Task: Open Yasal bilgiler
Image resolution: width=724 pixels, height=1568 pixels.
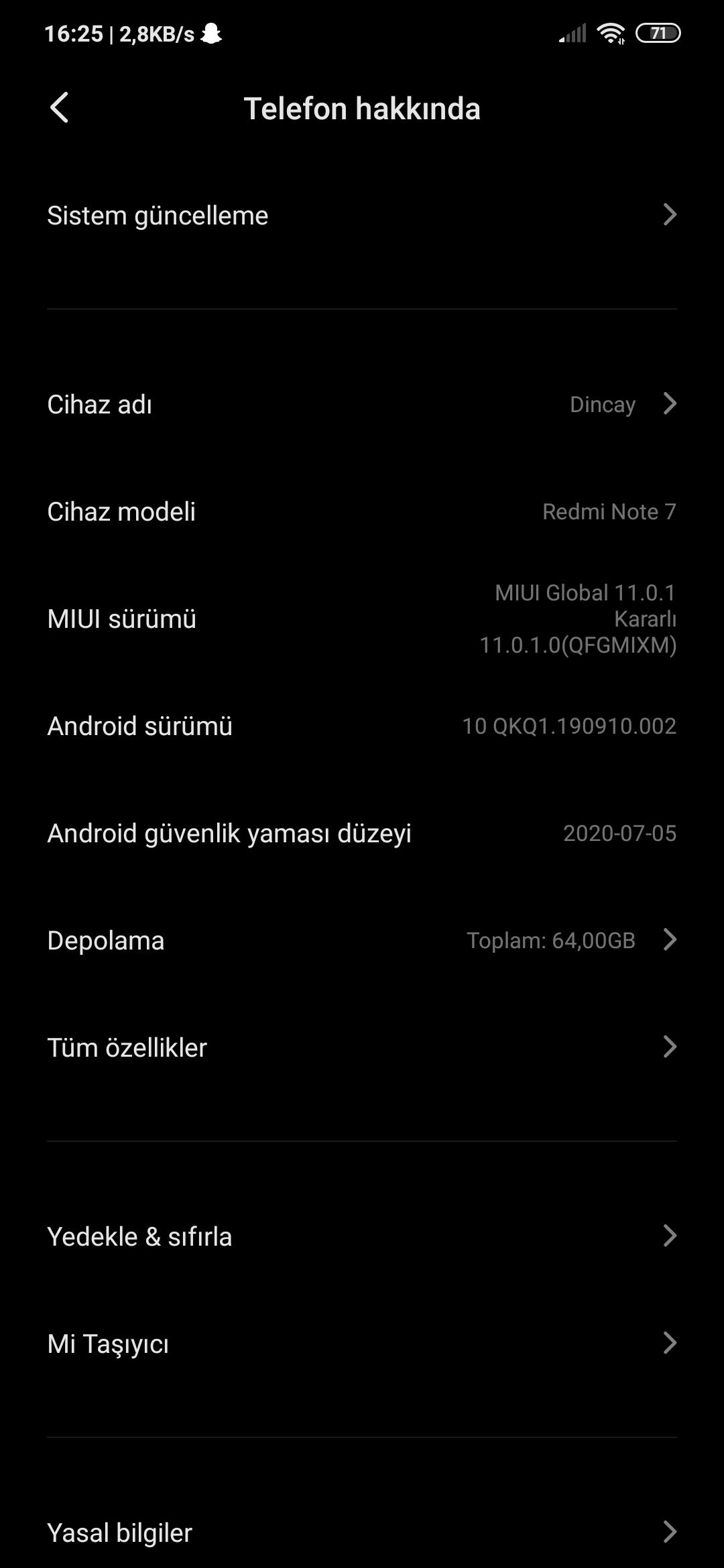Action: 362,1532
